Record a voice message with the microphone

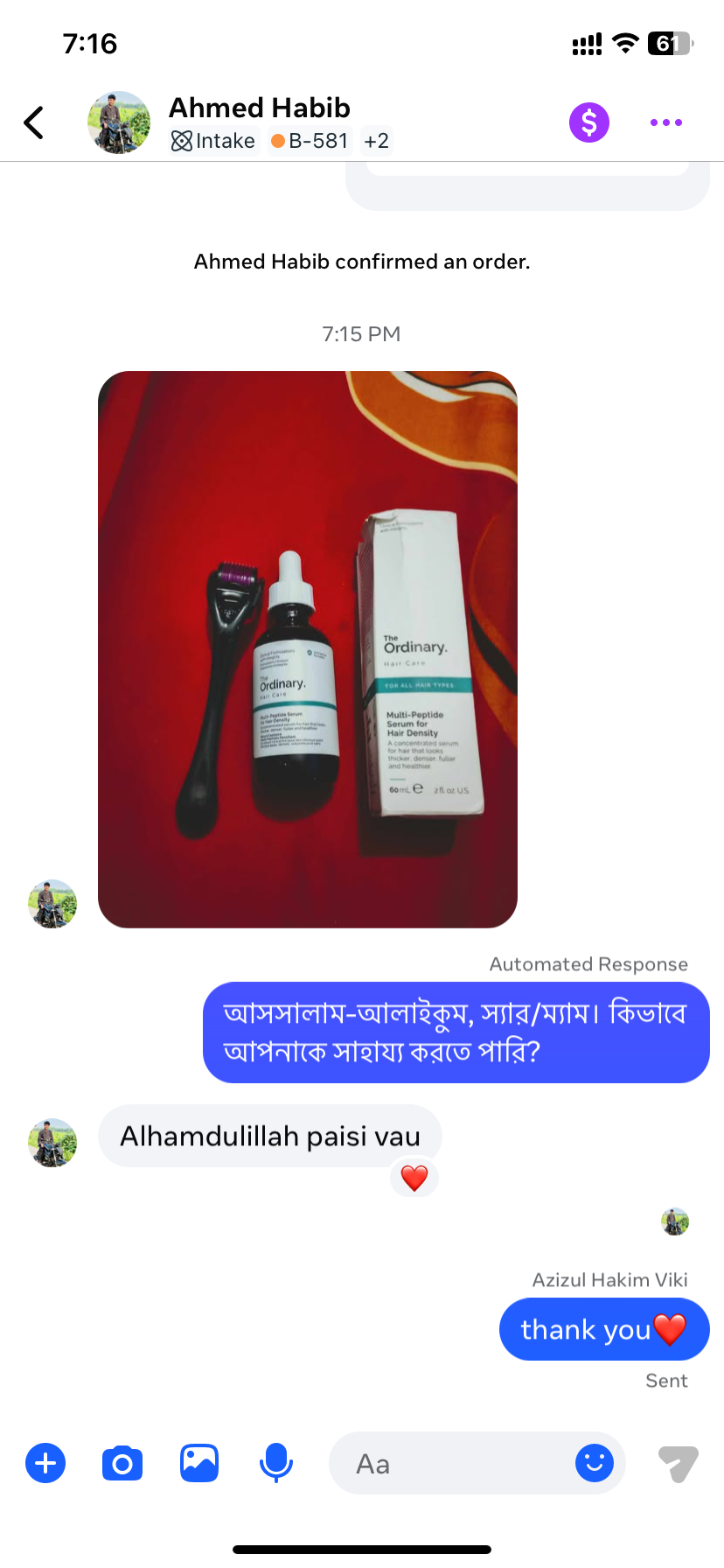pos(276,1463)
